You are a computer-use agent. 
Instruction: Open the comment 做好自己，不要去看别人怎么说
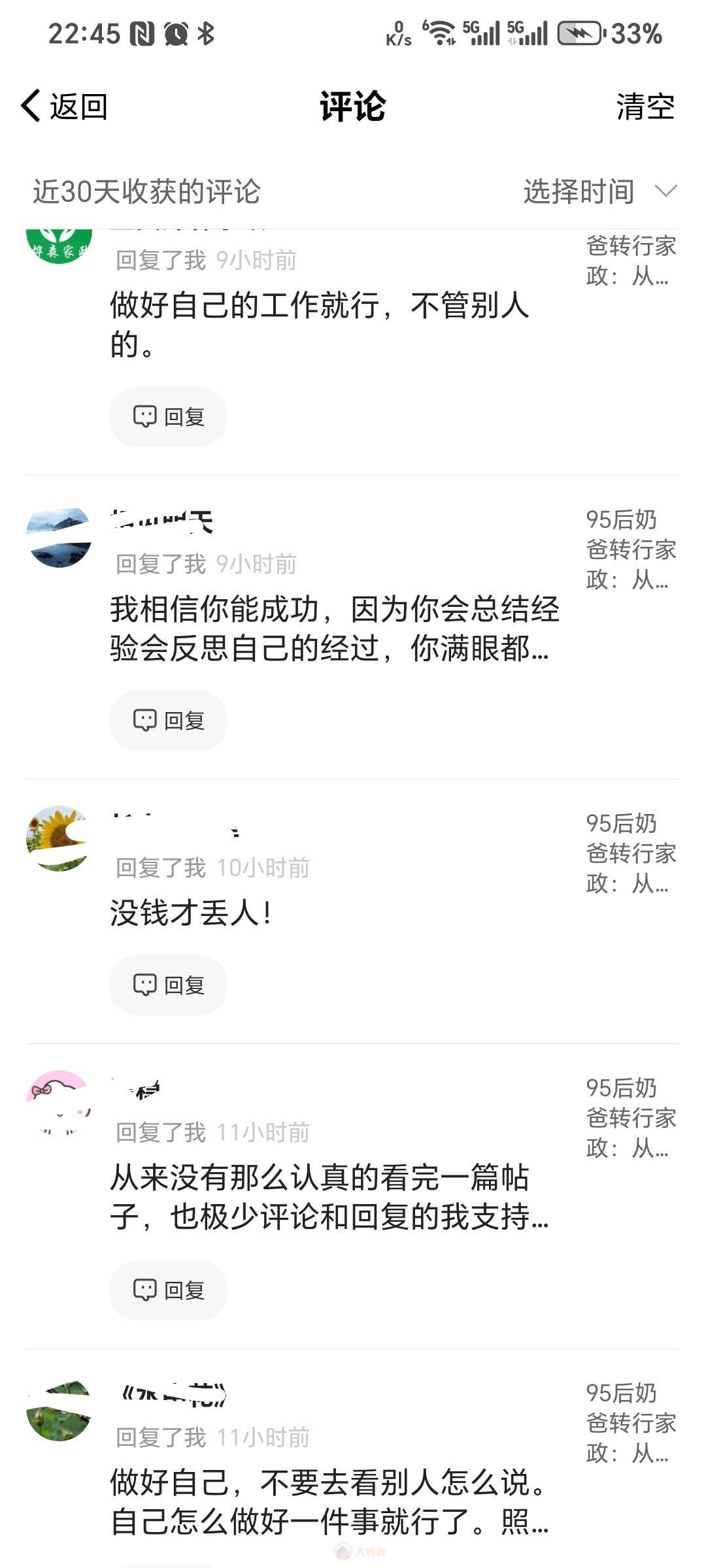329,1501
